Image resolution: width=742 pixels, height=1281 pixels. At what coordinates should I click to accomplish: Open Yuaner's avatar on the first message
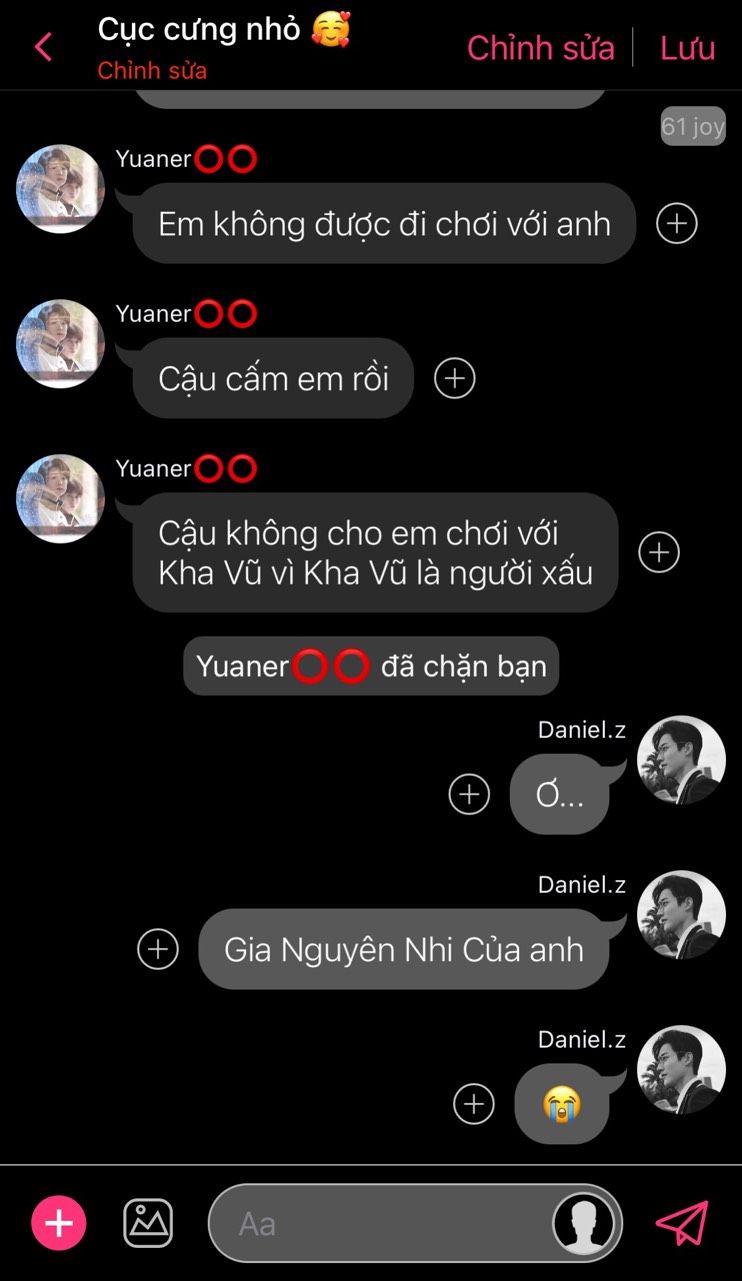(x=61, y=189)
